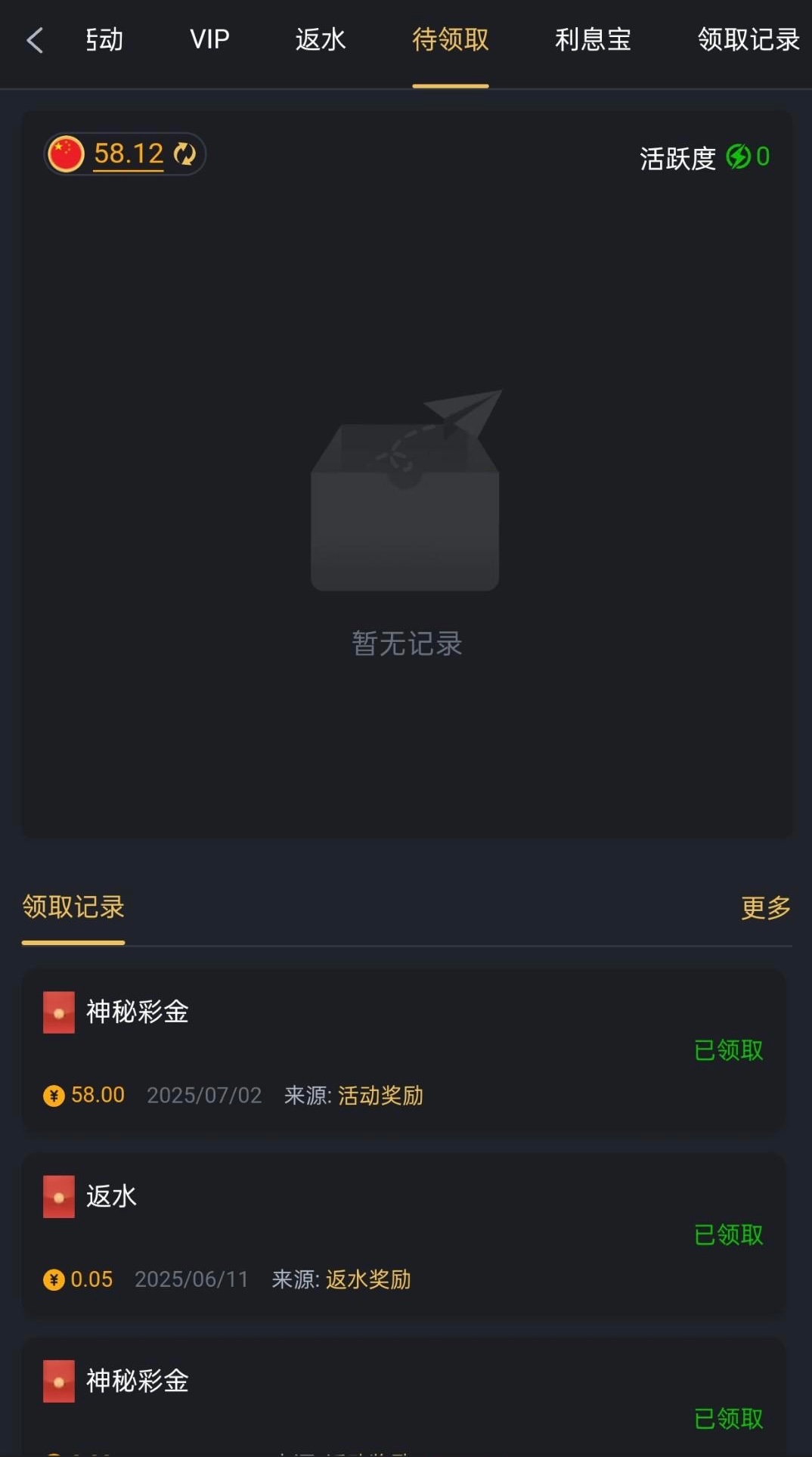Open the 58.00 神秘彩金 record dated 2025/07/02
This screenshot has height=1457, width=812.
(x=404, y=1051)
